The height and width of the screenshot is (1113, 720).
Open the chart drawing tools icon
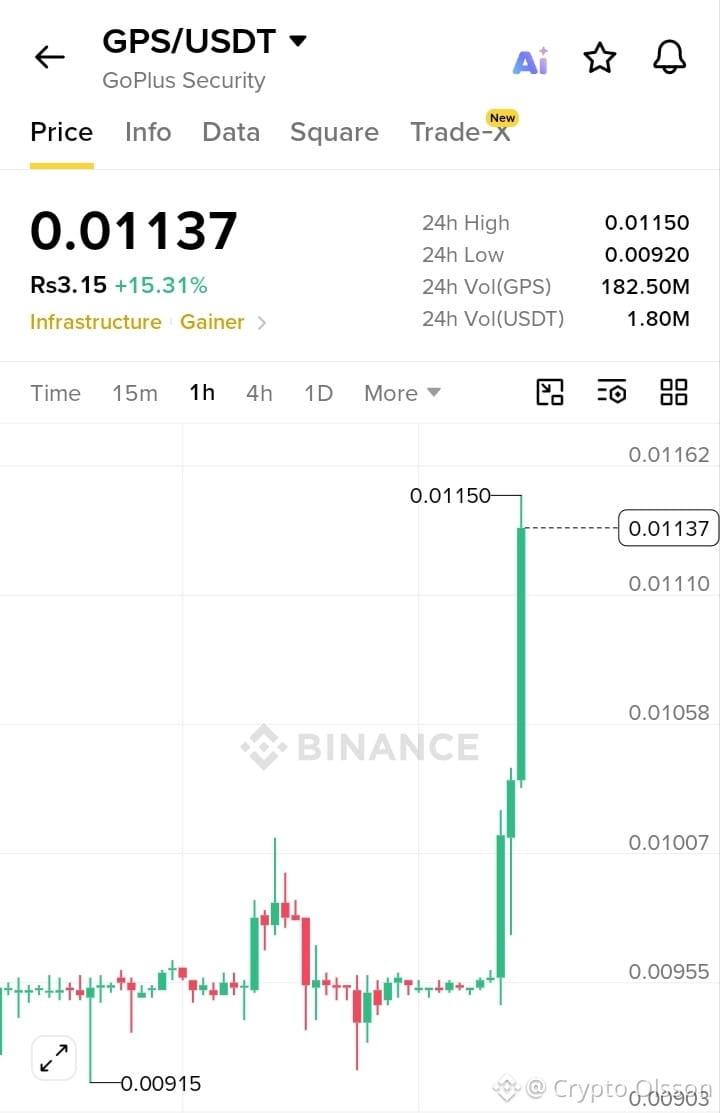point(550,392)
